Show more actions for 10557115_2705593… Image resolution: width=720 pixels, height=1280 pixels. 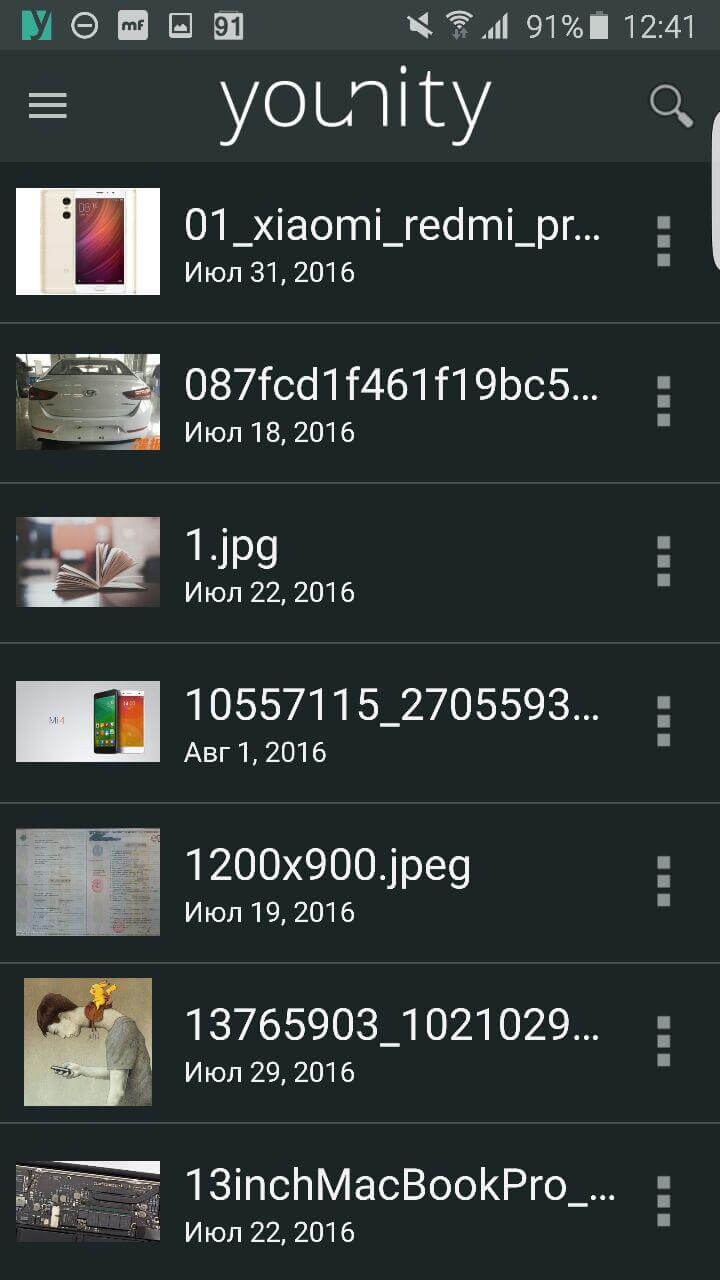point(663,722)
